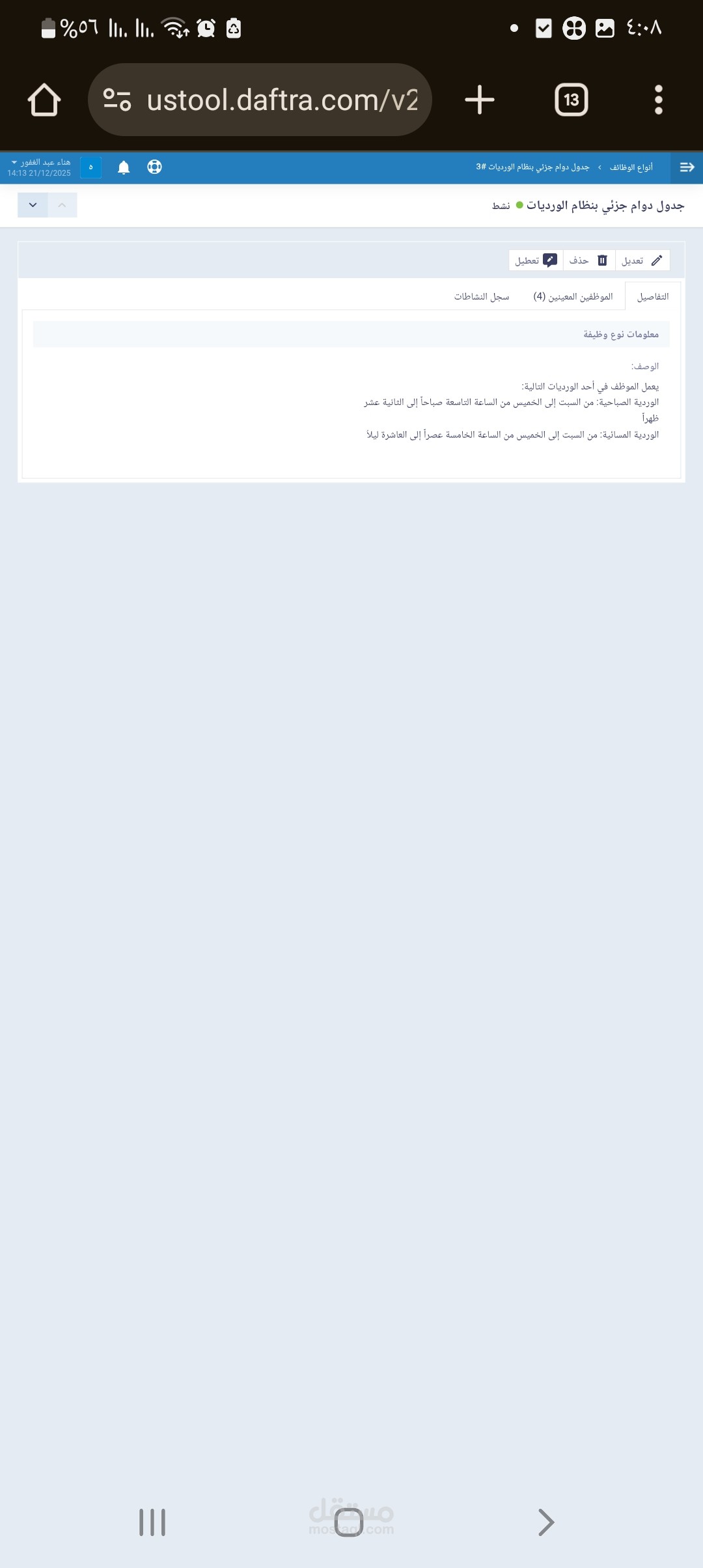
Task: Tap the تعديل edit button
Action: point(642,260)
